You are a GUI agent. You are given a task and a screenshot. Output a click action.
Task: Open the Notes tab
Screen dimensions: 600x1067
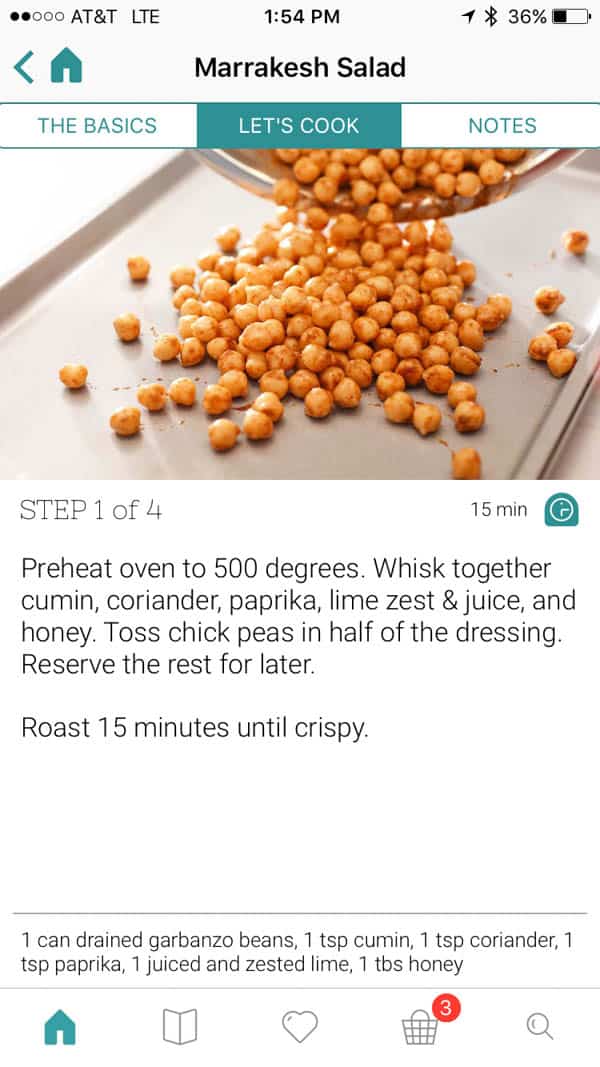502,126
